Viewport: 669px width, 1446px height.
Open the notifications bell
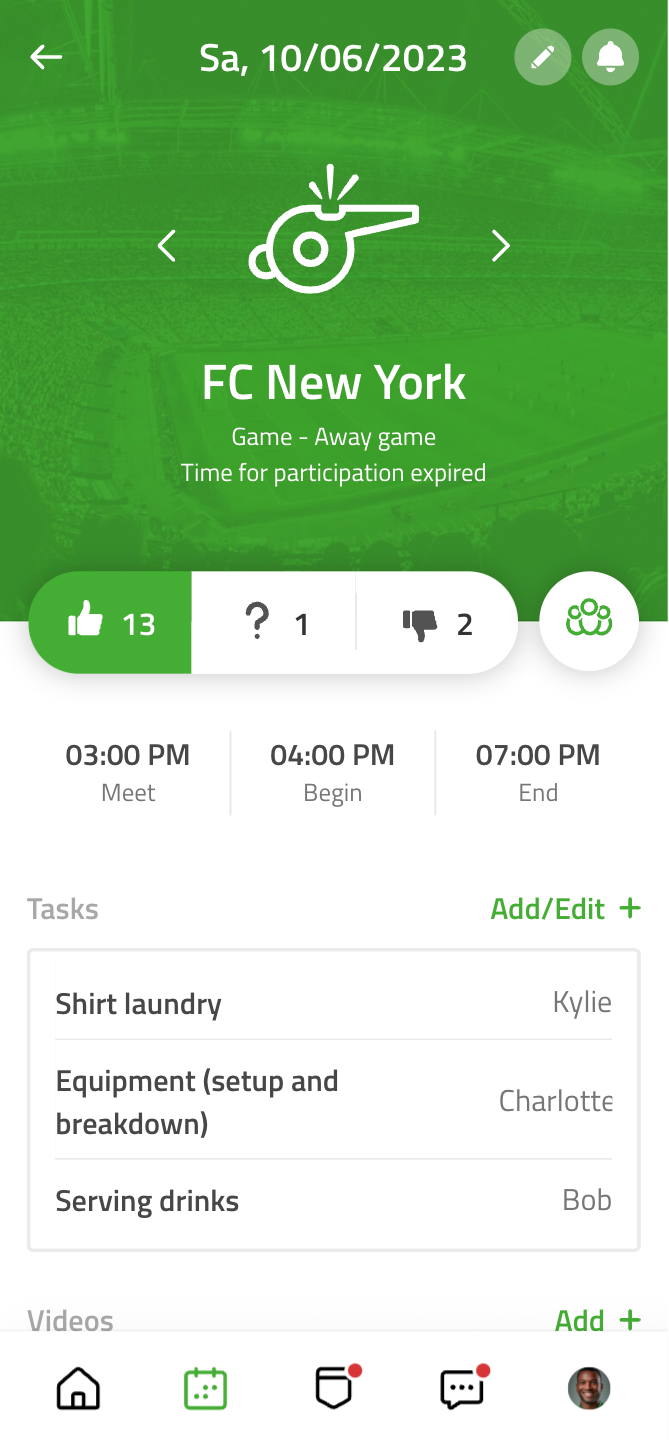(x=610, y=58)
